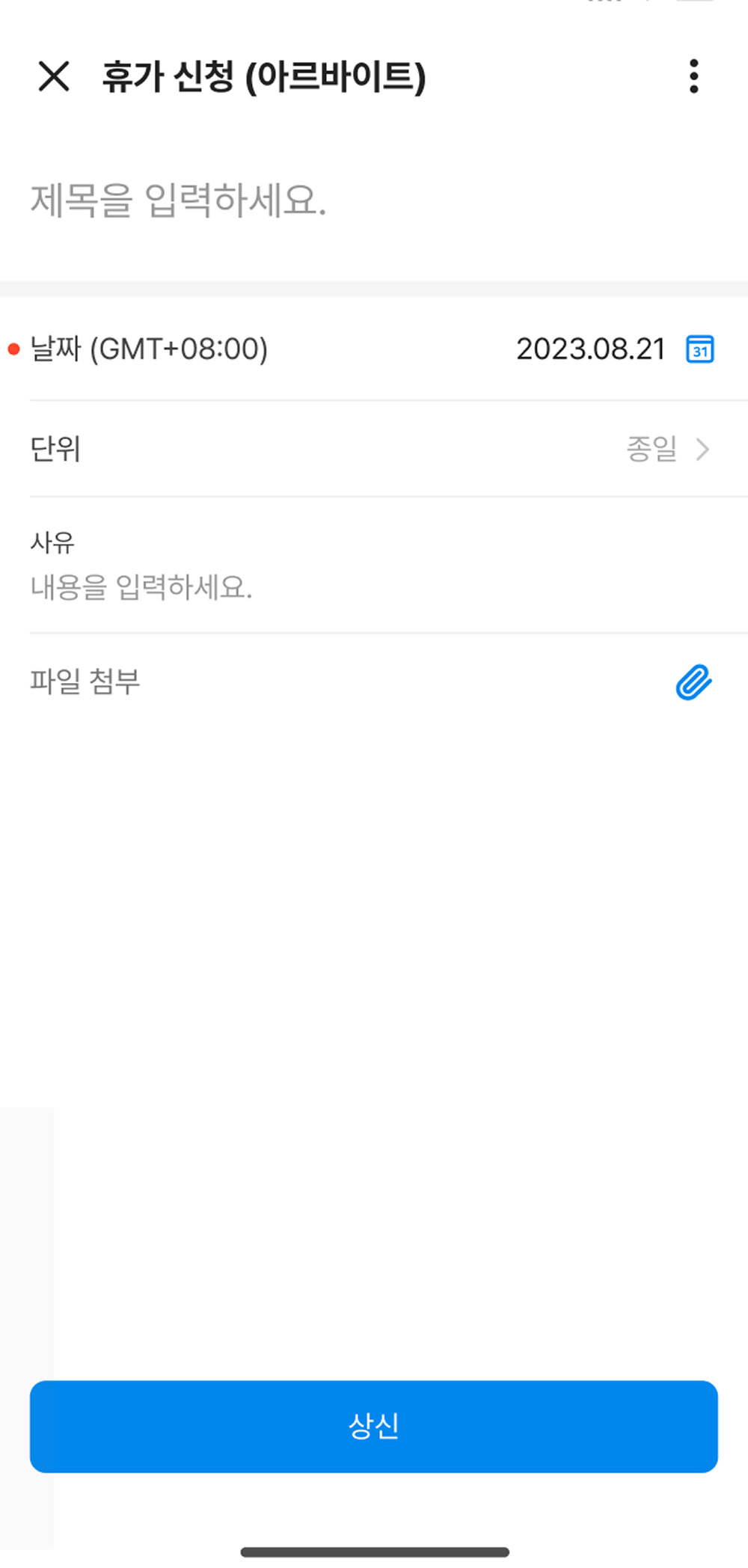Image resolution: width=748 pixels, height=1568 pixels.
Task: Close the 휴가 신청 form
Action: (x=54, y=76)
